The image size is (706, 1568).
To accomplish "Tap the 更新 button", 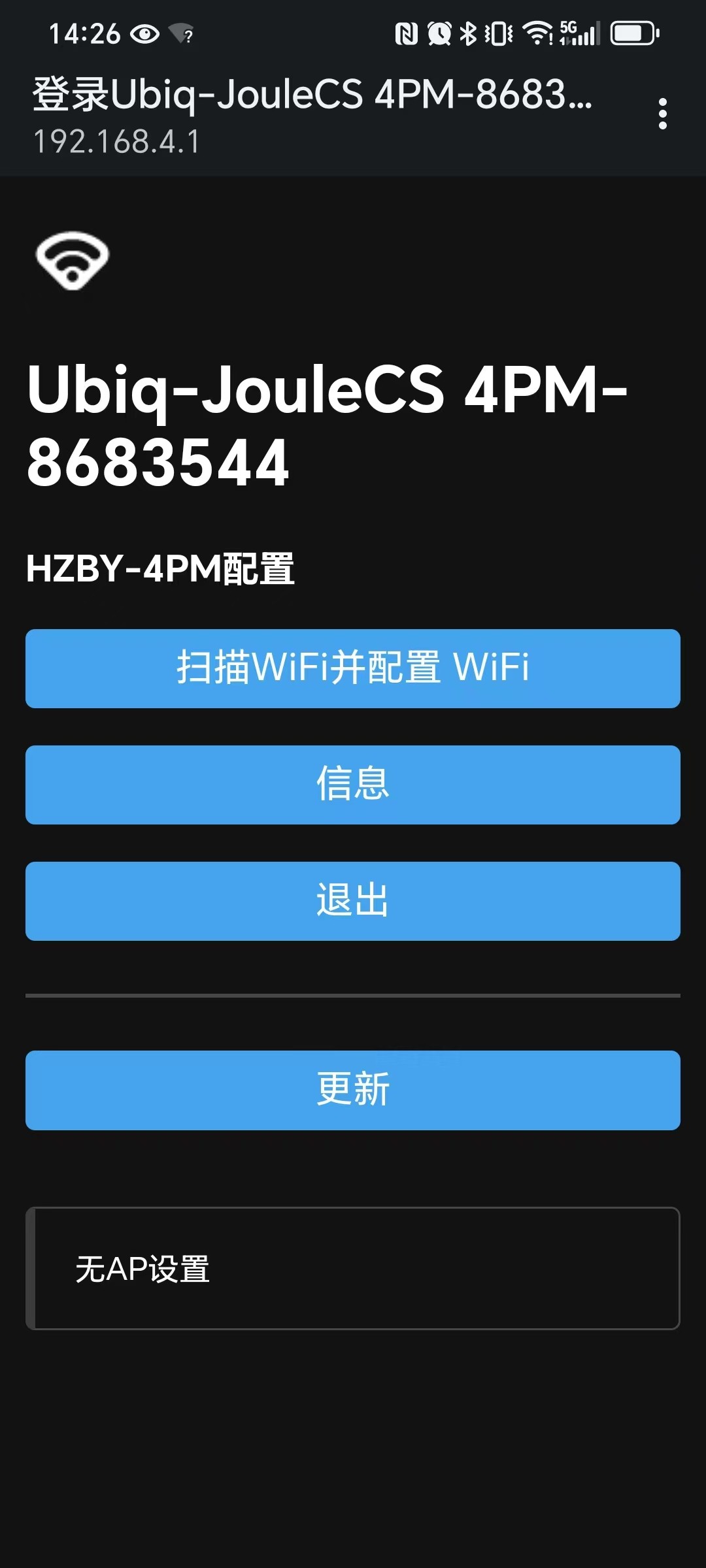I will pyautogui.click(x=353, y=1090).
